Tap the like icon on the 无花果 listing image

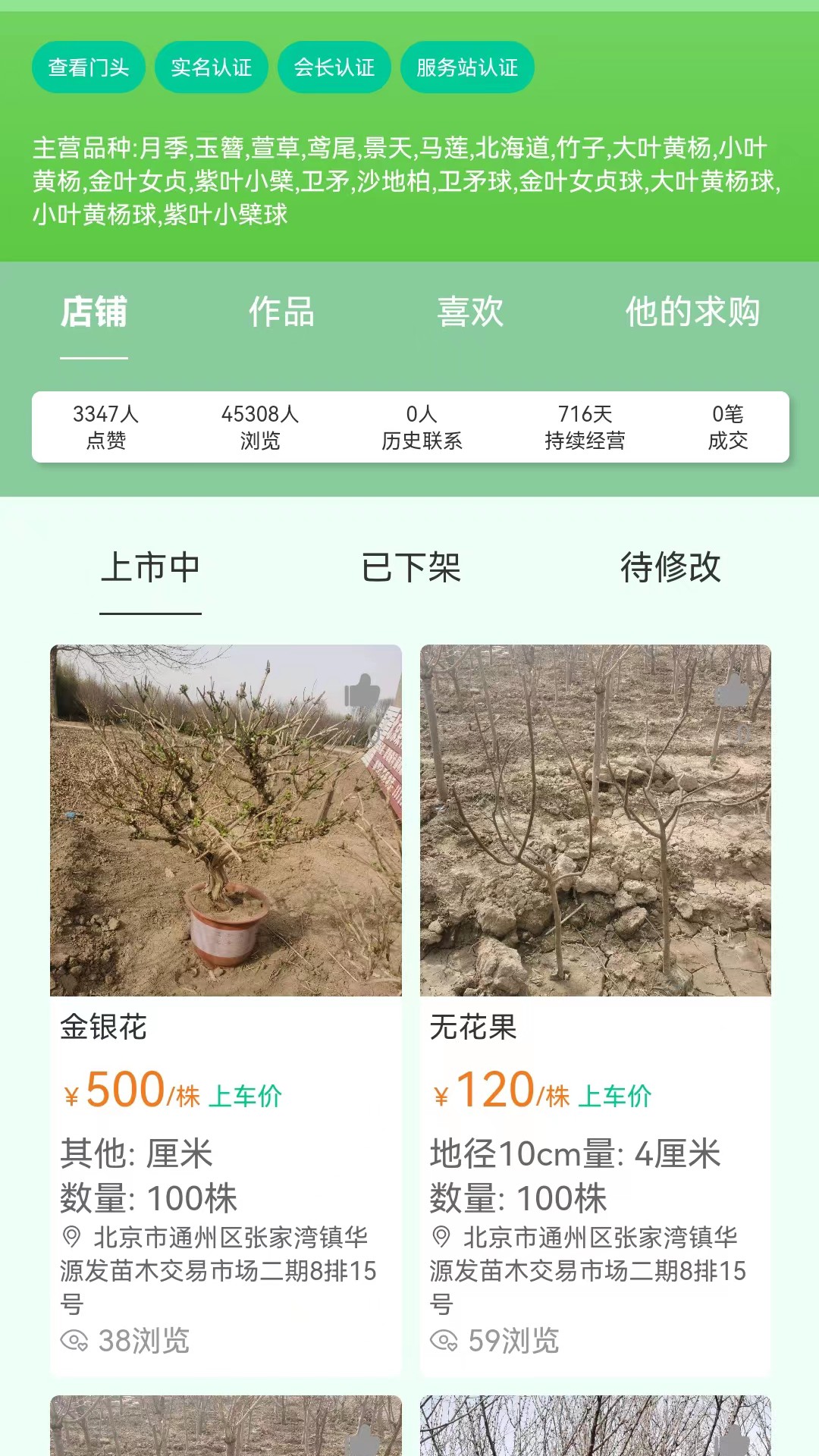click(x=730, y=691)
